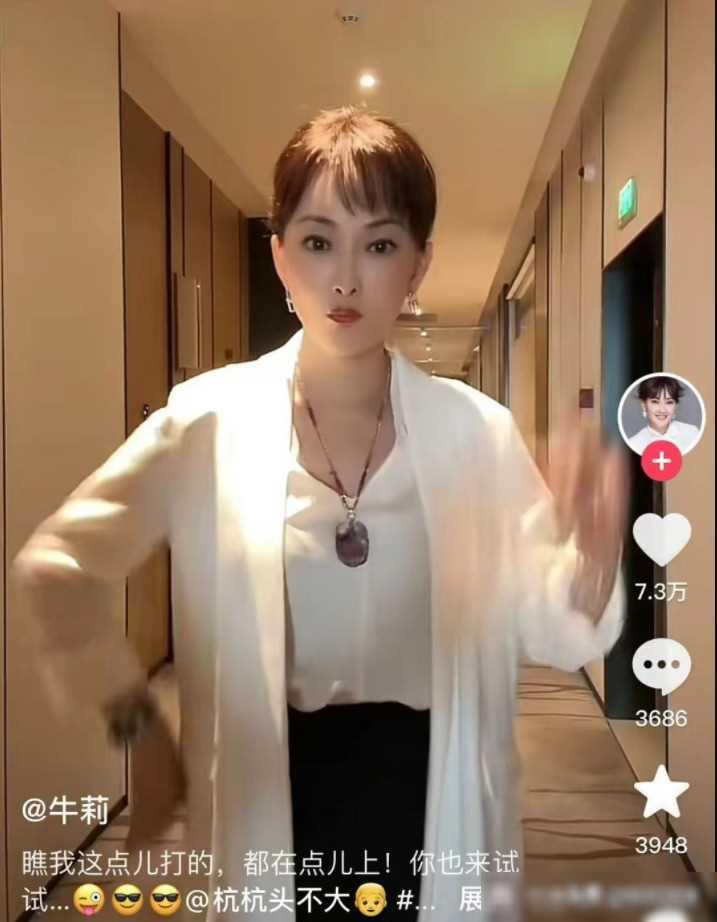Add video to favorites with the star icon

661,792
